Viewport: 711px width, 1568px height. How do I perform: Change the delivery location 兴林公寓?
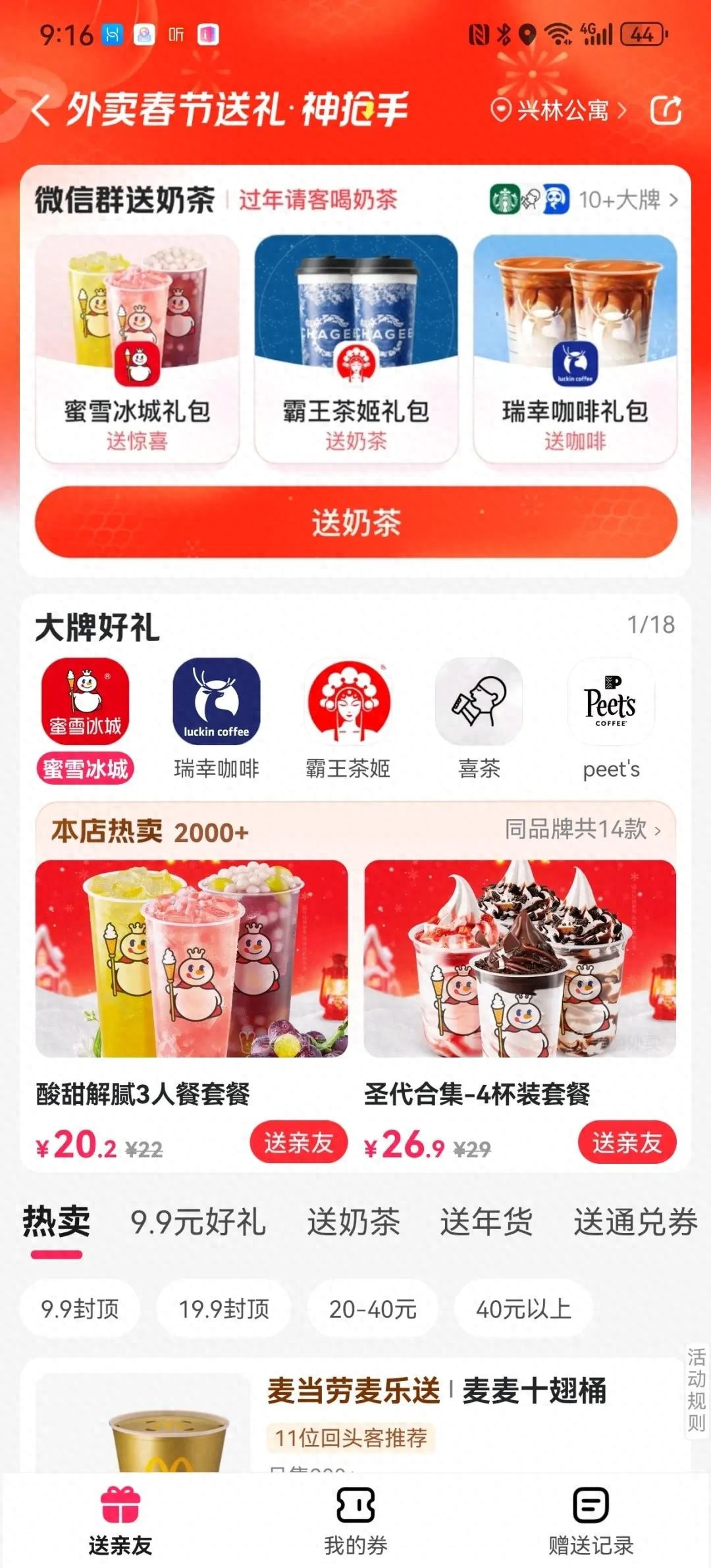560,110
